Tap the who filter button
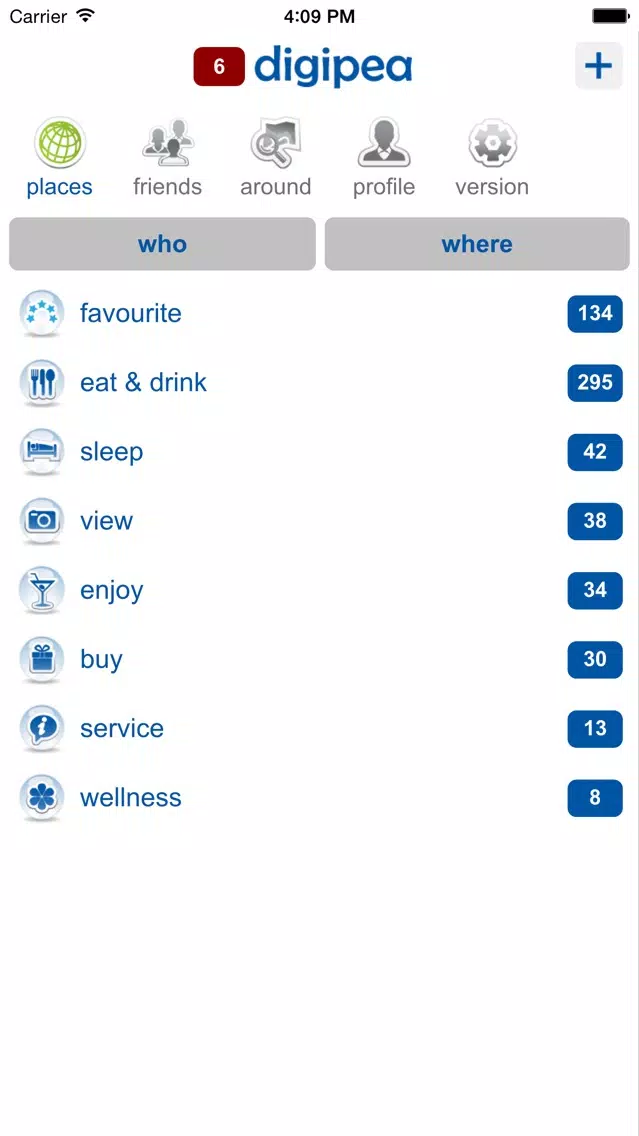 162,244
